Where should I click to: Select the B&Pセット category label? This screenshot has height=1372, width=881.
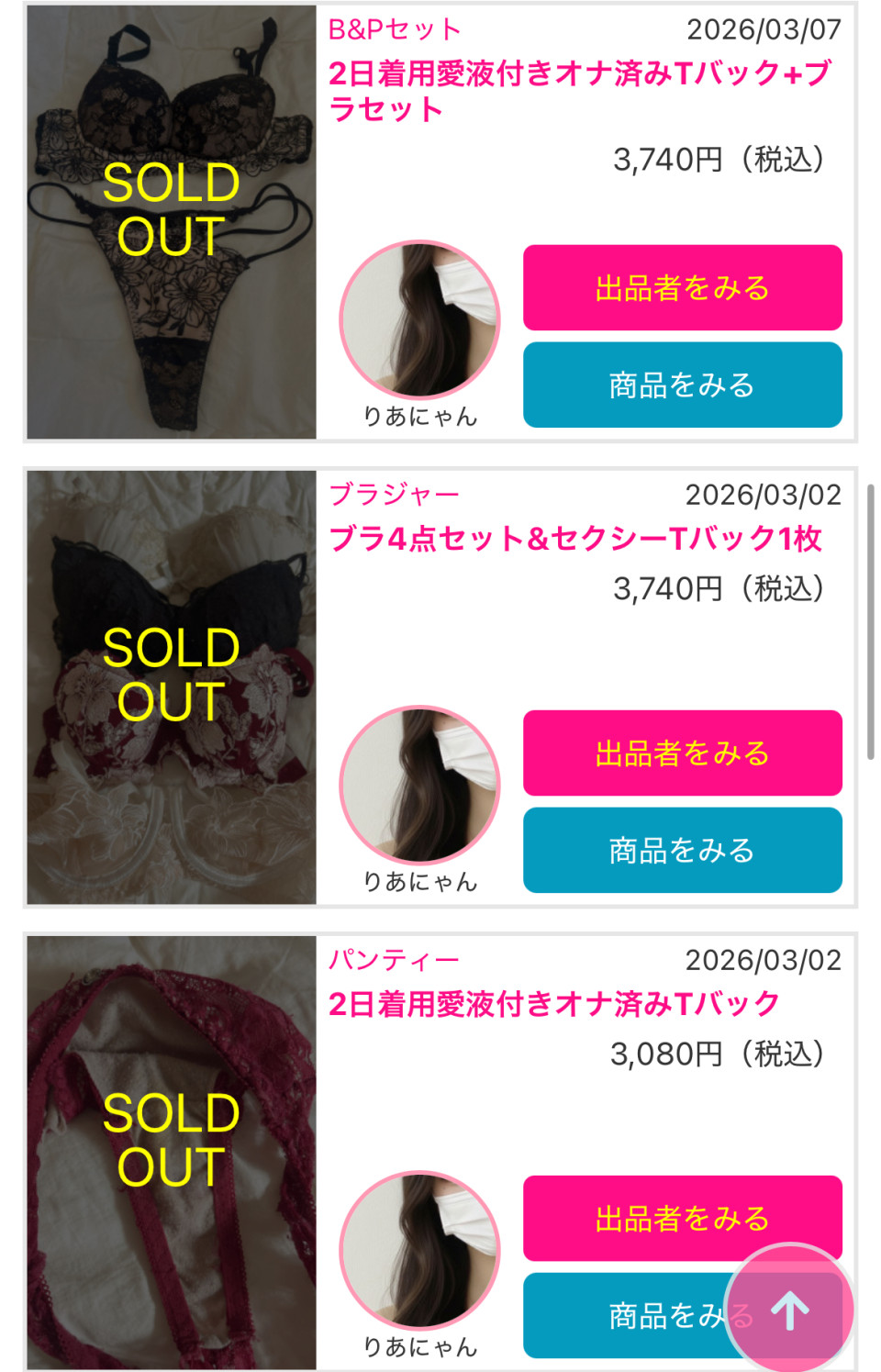tap(395, 29)
